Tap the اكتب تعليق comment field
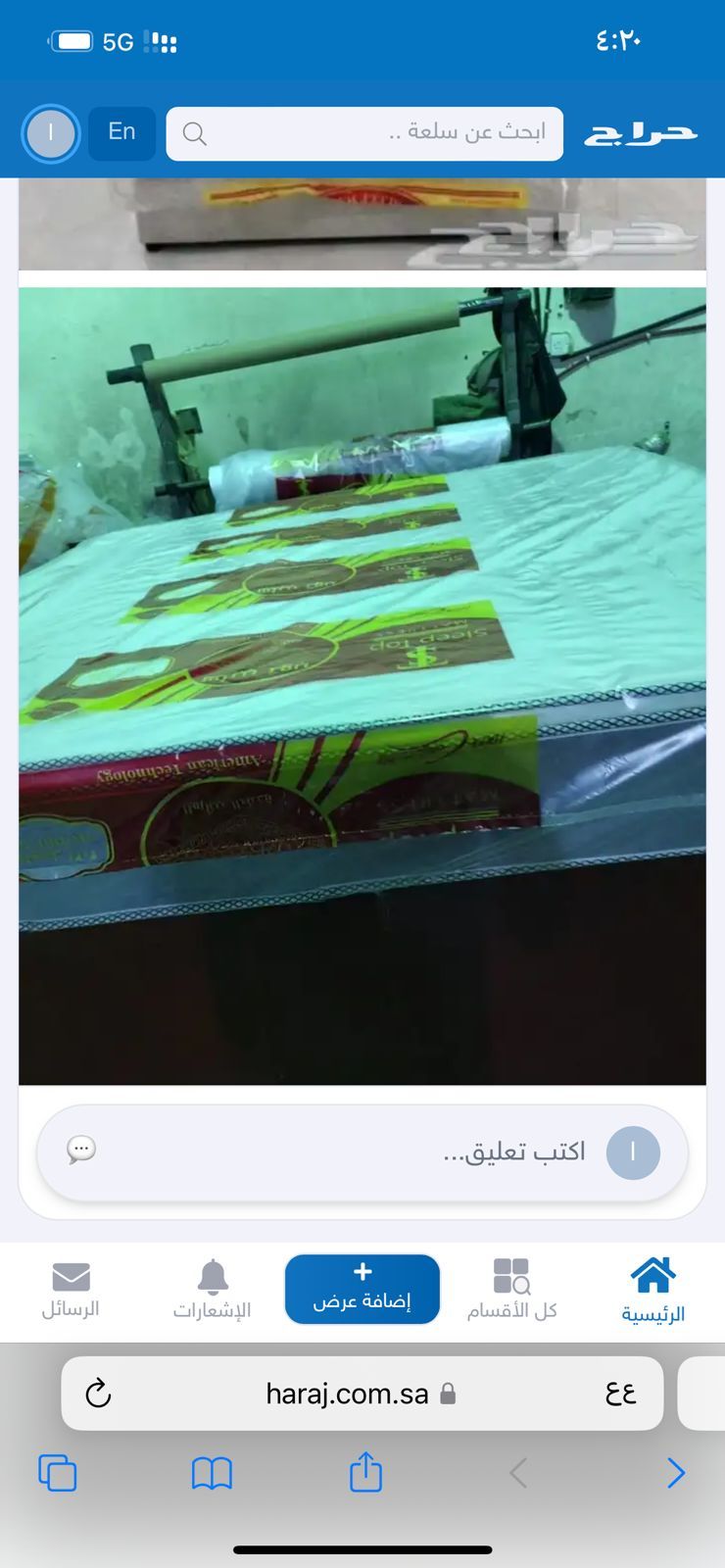This screenshot has height=1568, width=725. [x=362, y=1151]
